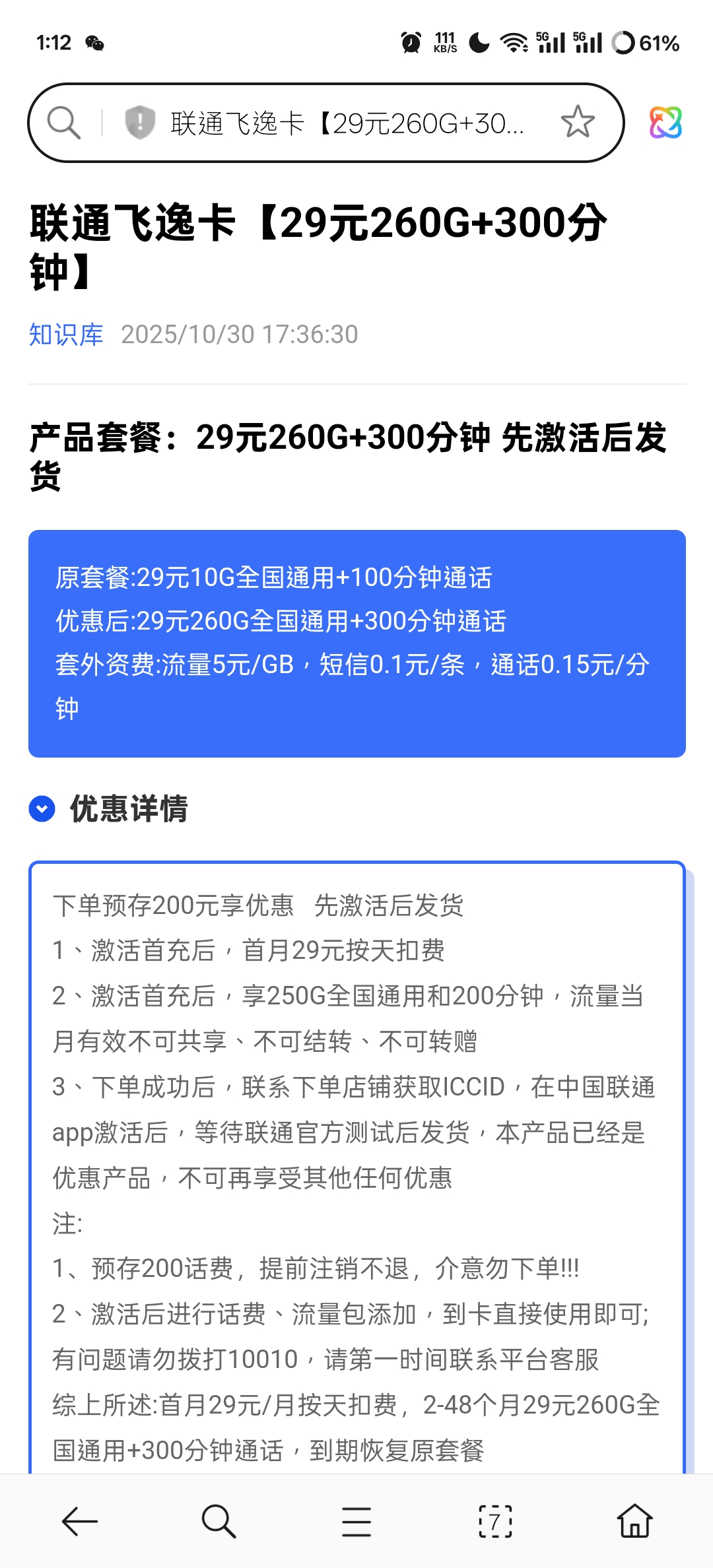Tap the address bar showing 联通飞逸卡 title
The height and width of the screenshot is (1568, 713).
(347, 123)
